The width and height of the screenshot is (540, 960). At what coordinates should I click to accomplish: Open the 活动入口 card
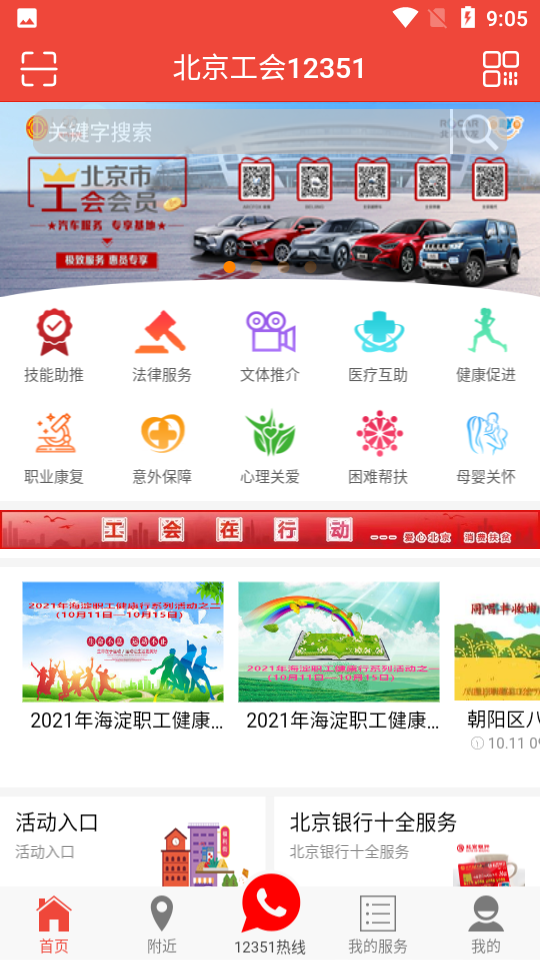(x=133, y=841)
